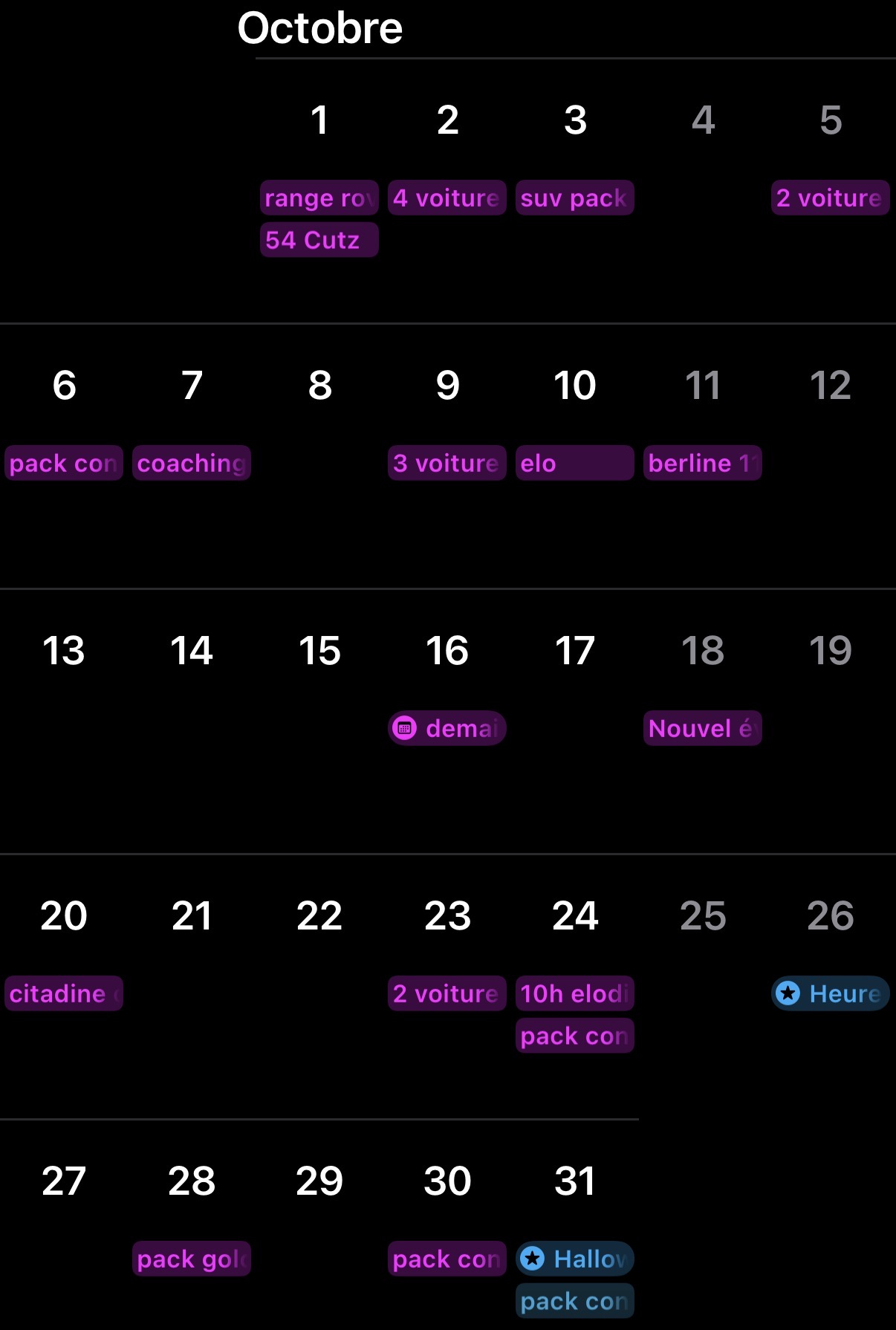Open the '54 Cutz' event on October 1
The height and width of the screenshot is (1330, 896).
(319, 240)
